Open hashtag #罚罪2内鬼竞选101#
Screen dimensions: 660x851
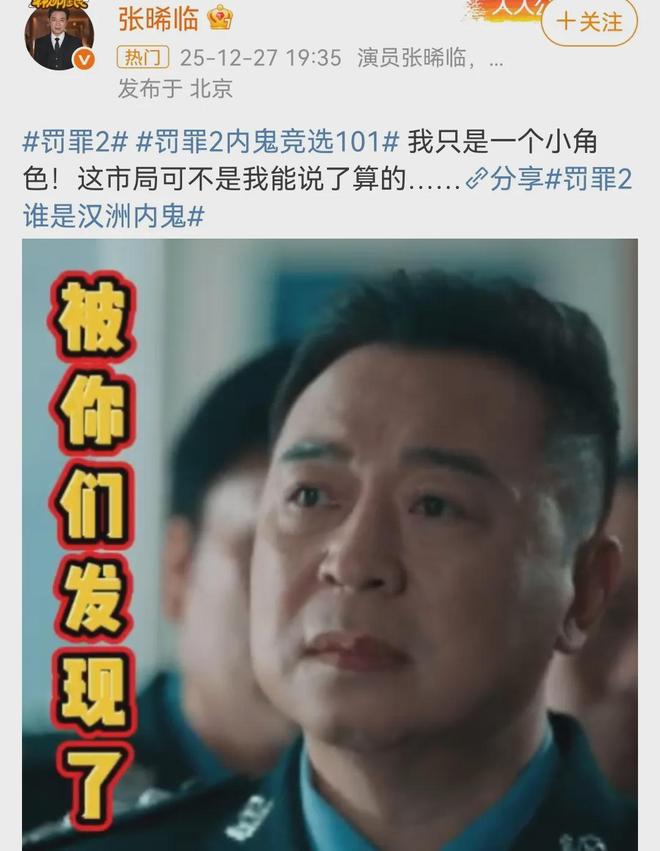[x=268, y=140]
